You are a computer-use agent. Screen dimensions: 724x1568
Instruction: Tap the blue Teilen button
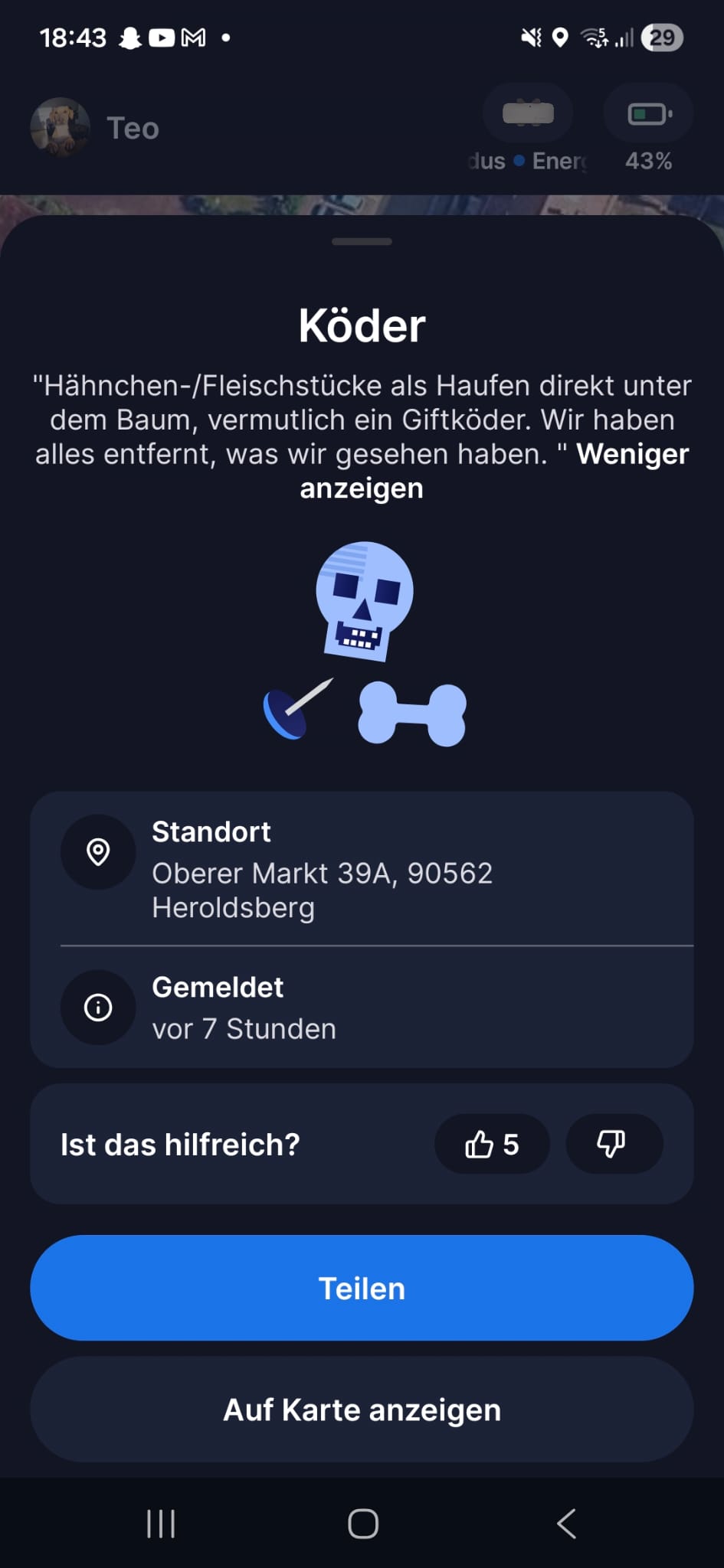click(362, 1288)
